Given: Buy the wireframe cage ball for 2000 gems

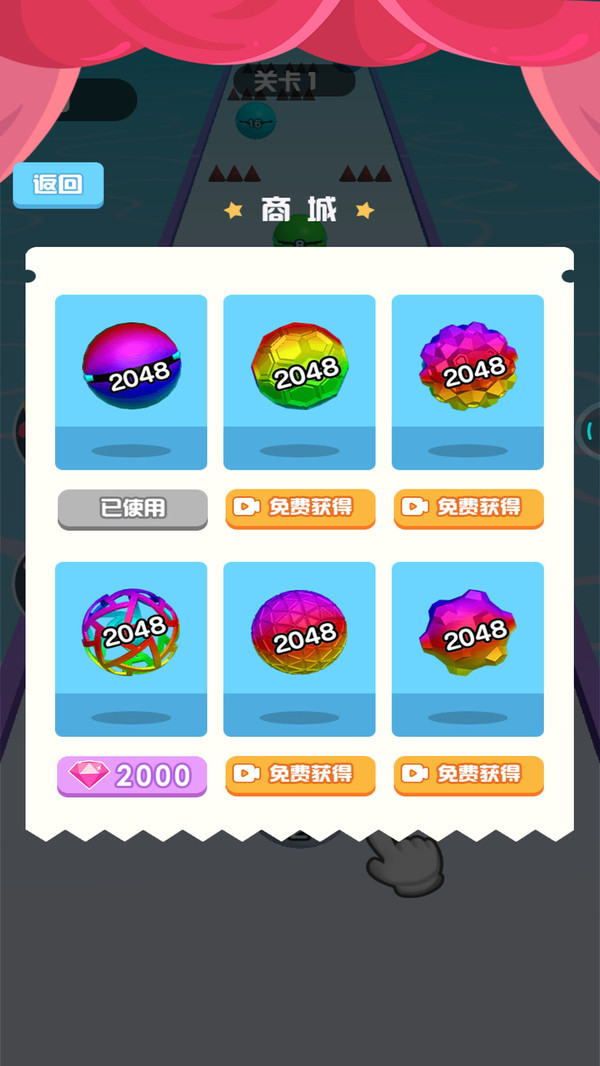Looking at the screenshot, I should [132, 776].
